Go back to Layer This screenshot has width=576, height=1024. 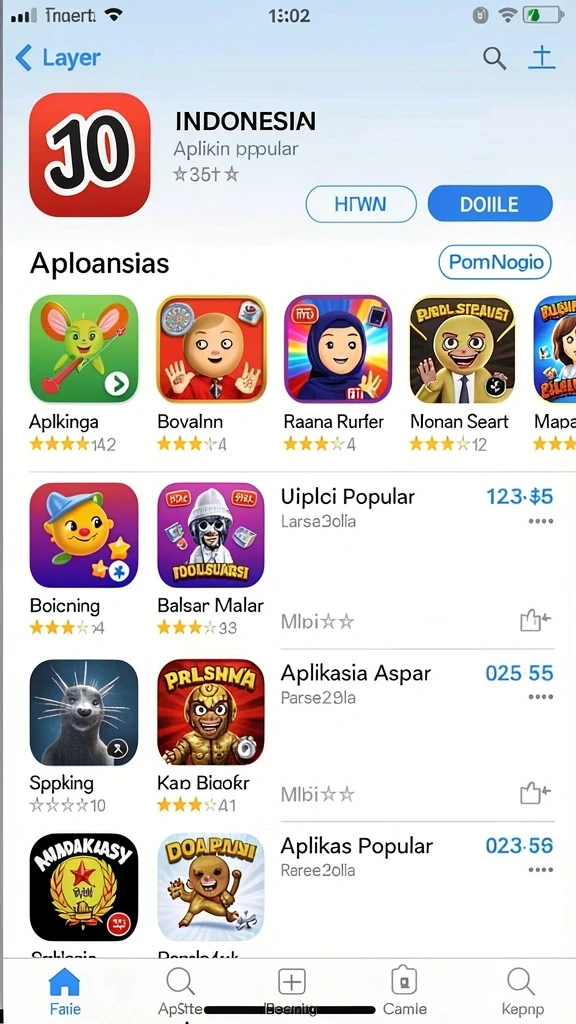pos(57,58)
